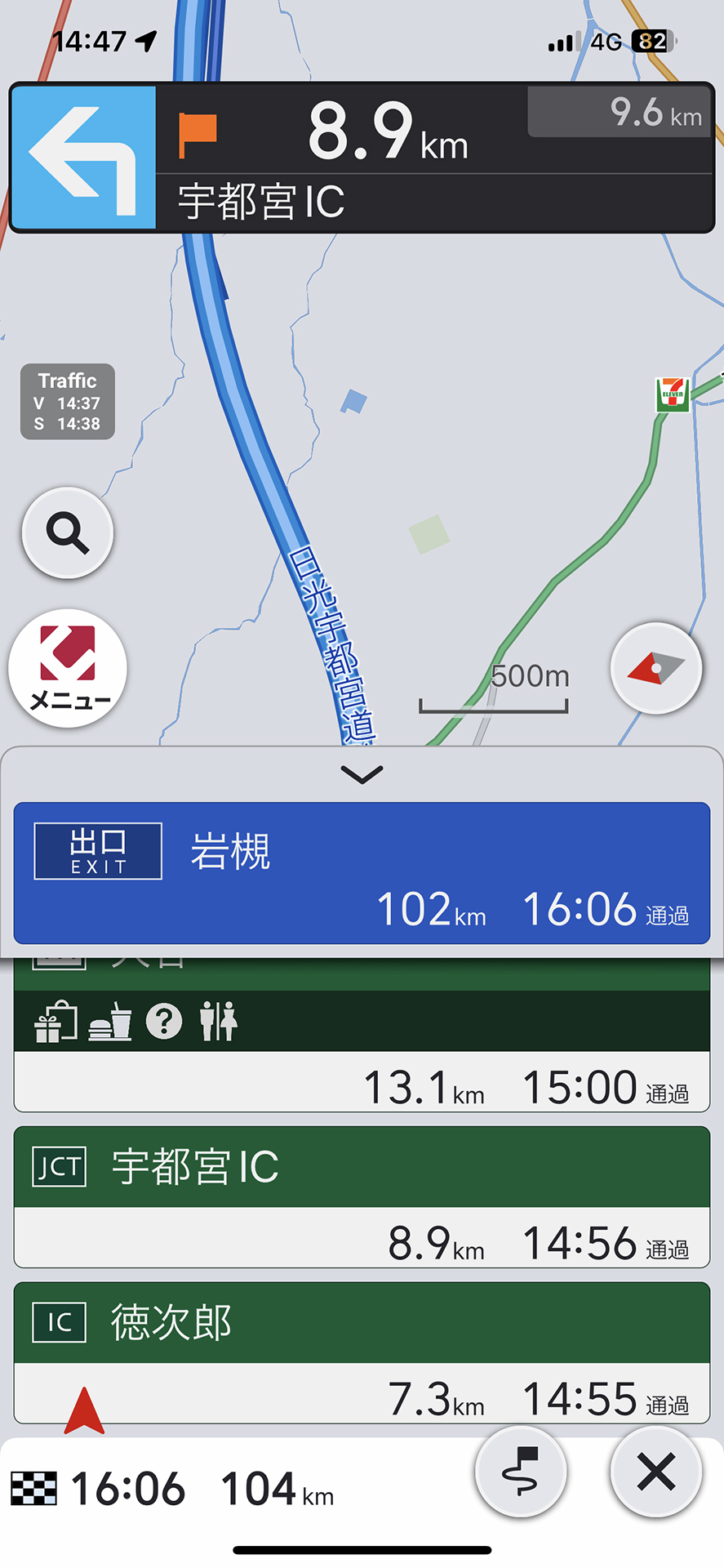Tap the メニュー (Menu) icon
The width and height of the screenshot is (724, 1568).
(65, 668)
